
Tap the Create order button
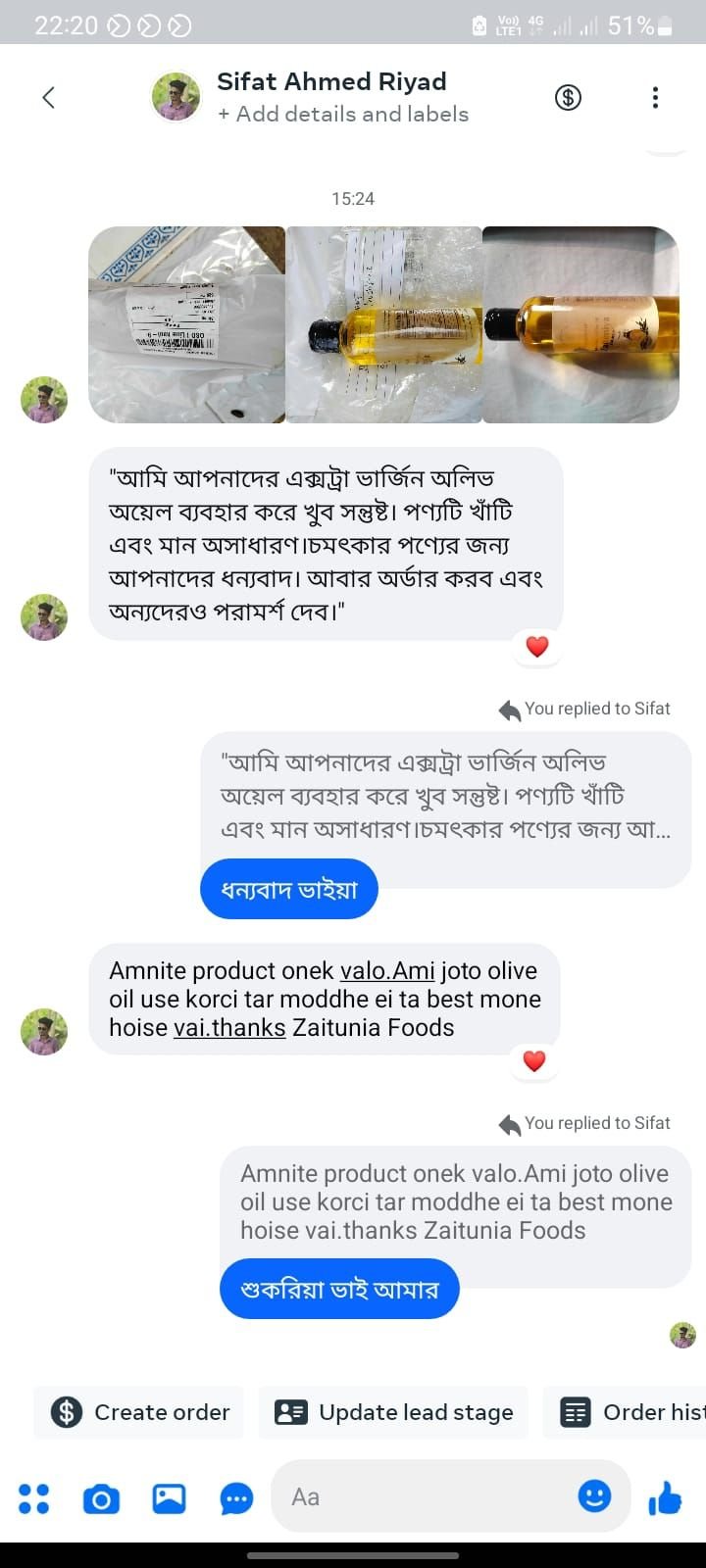click(139, 1412)
